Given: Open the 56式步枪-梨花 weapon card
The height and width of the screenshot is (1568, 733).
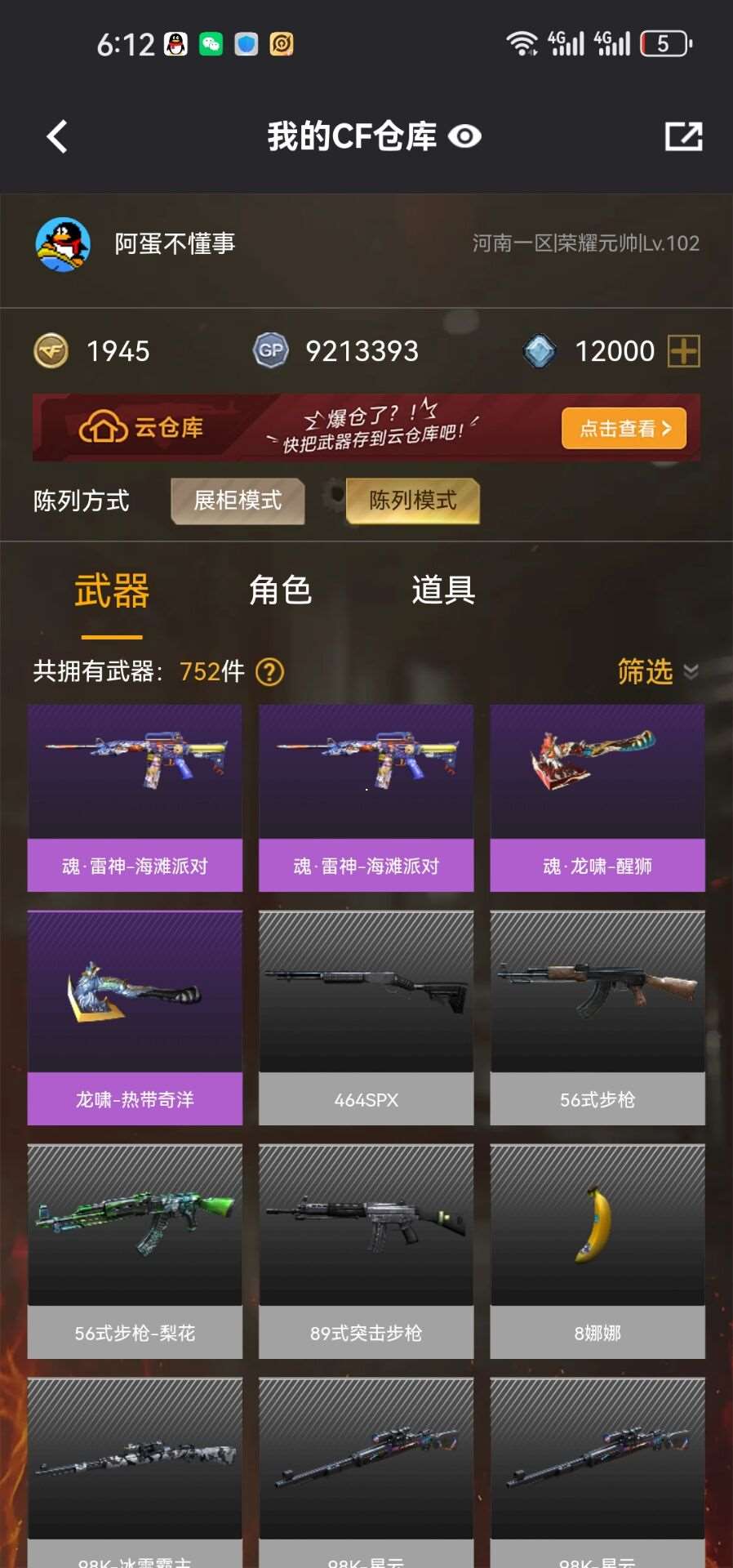Looking at the screenshot, I should pyautogui.click(x=135, y=1250).
